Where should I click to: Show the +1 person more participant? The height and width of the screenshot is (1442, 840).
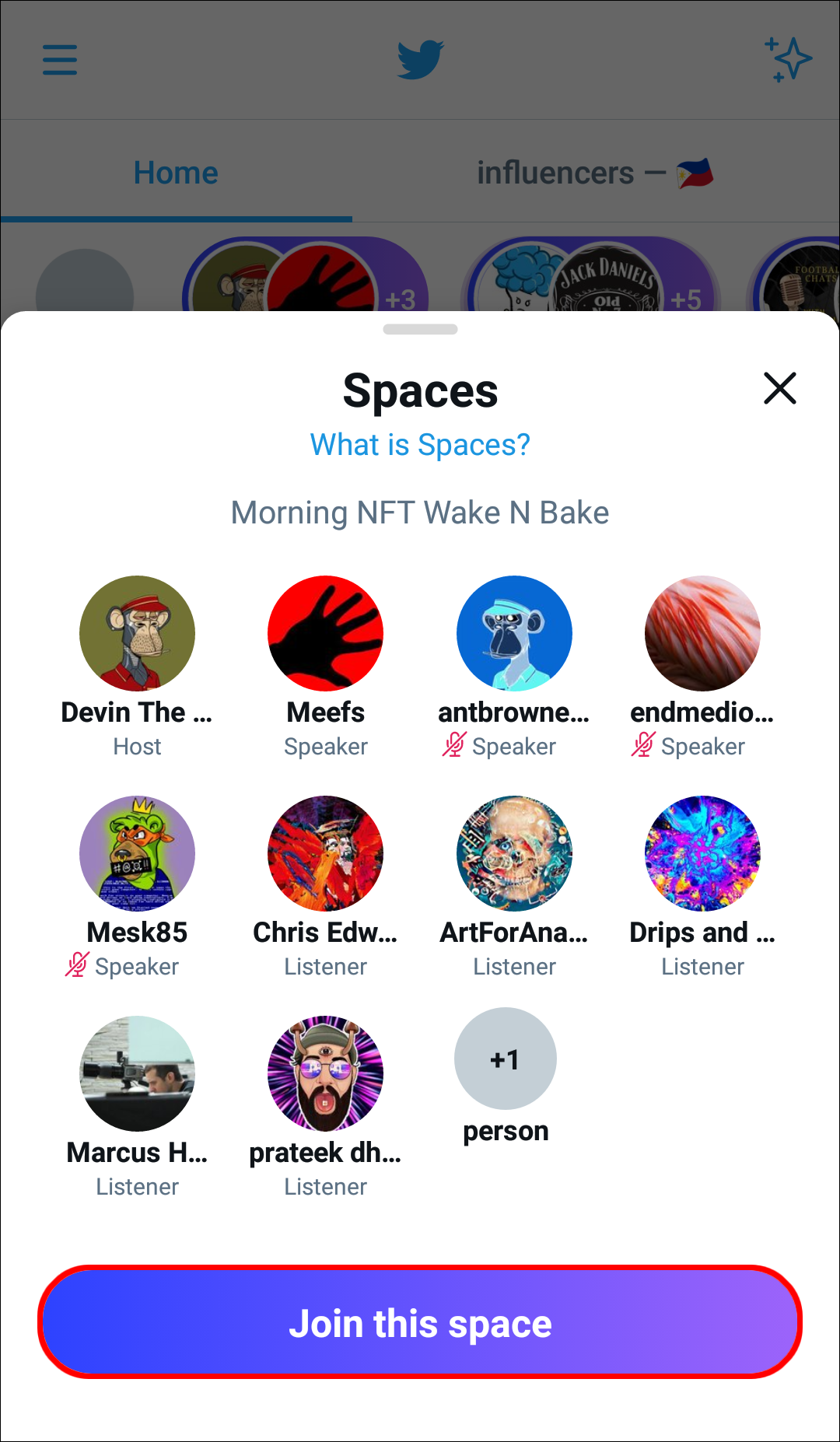506,1059
